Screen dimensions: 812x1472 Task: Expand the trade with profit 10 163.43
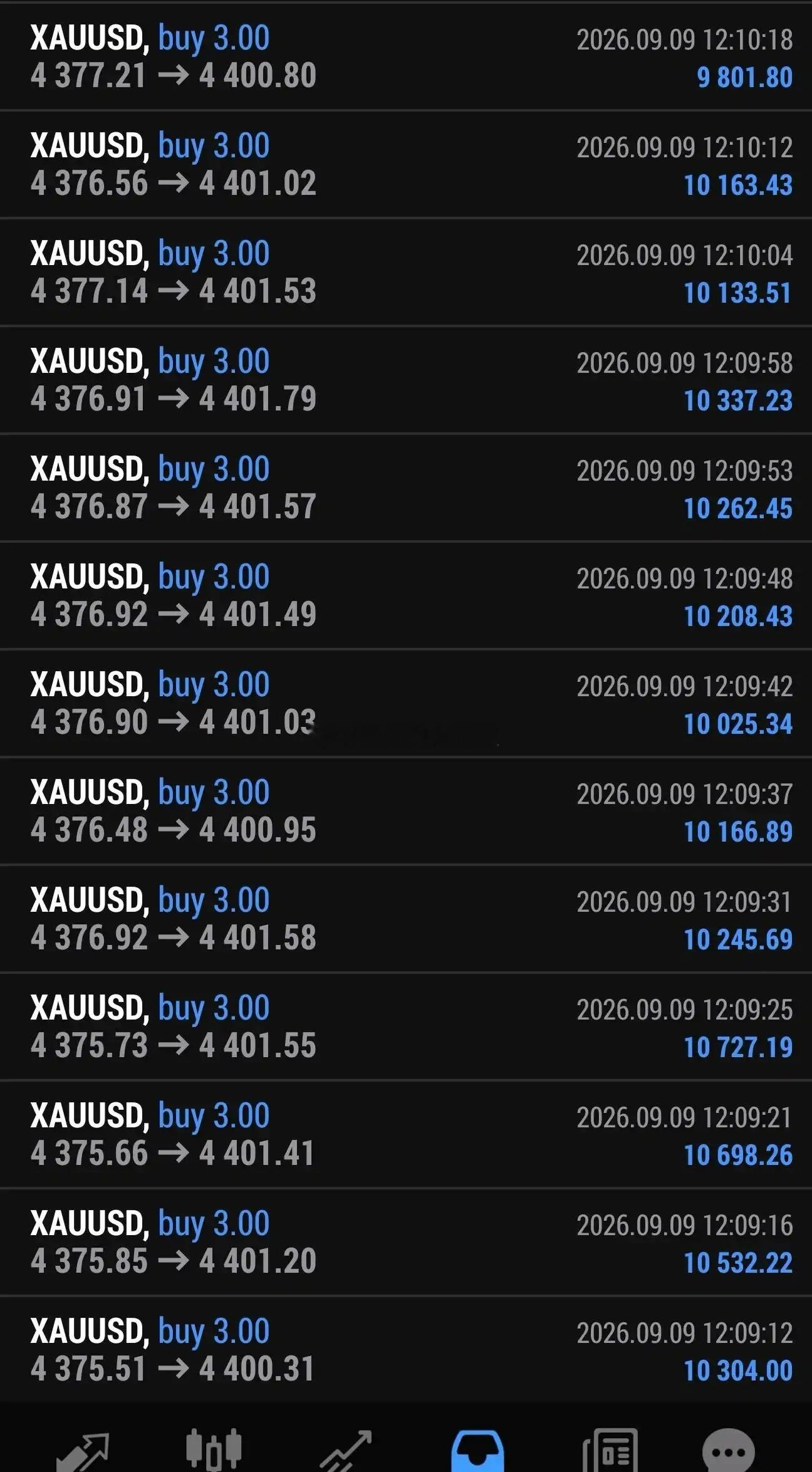point(406,165)
